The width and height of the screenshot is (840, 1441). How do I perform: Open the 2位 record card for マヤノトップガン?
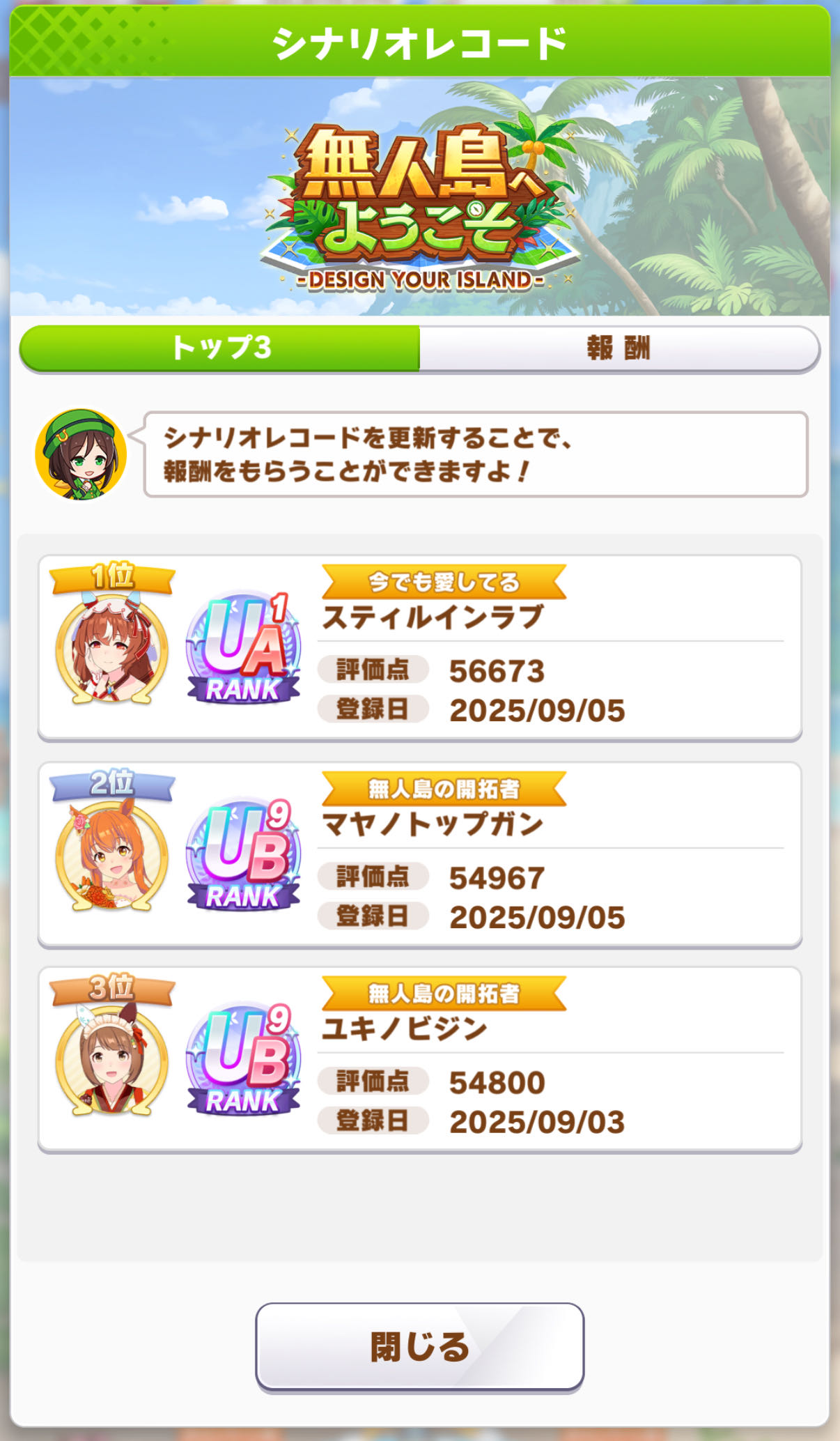pyautogui.click(x=419, y=854)
